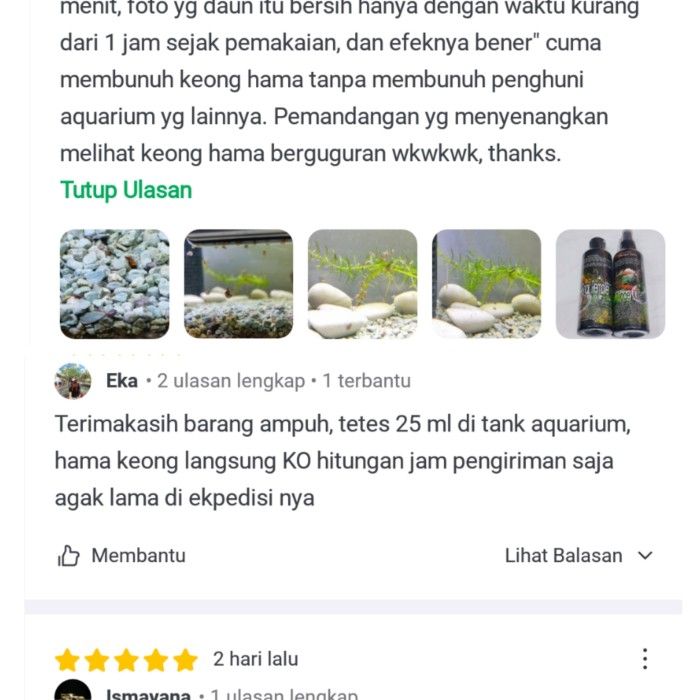Mark Eka's review as Membantu
Image resolution: width=700 pixels, height=700 pixels.
[x=122, y=555]
